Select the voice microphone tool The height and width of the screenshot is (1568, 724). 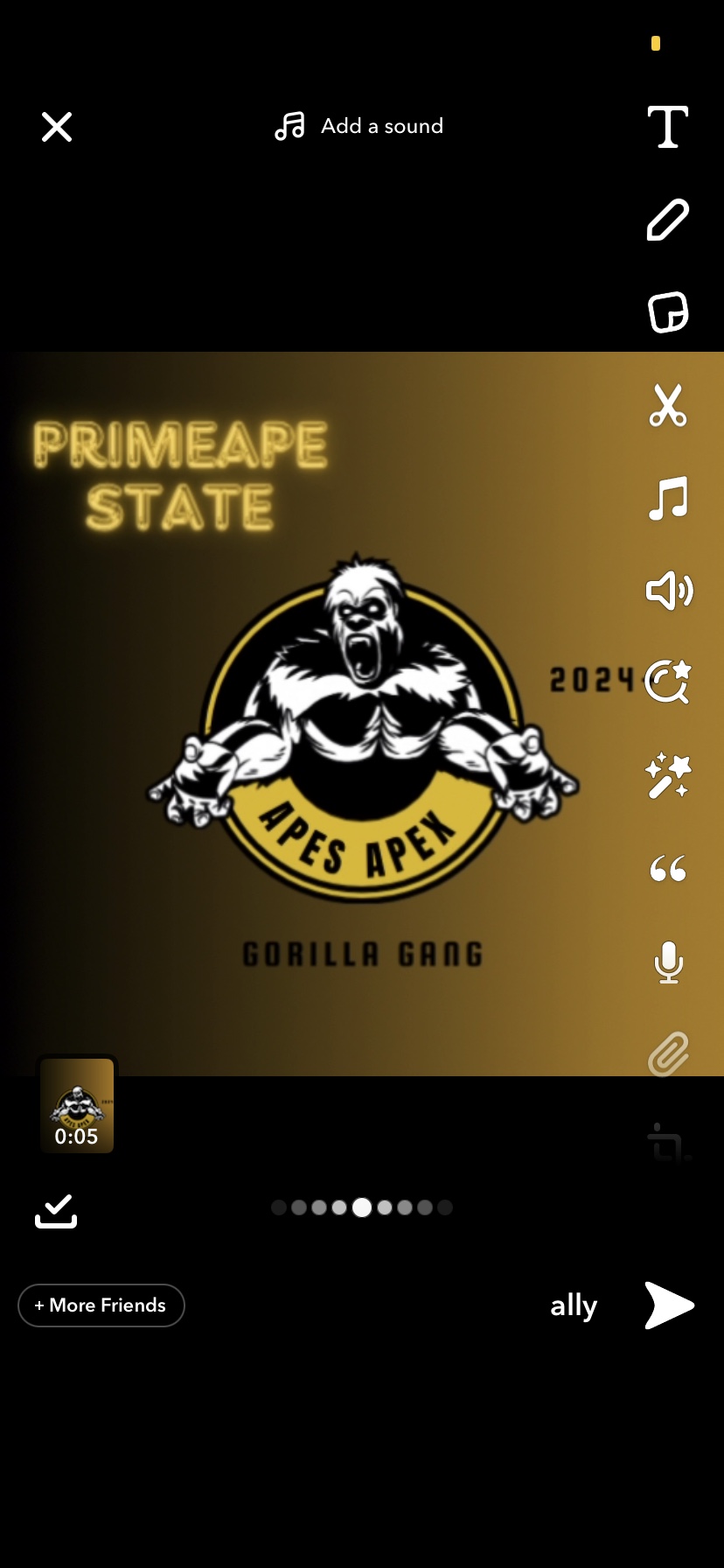point(667,962)
